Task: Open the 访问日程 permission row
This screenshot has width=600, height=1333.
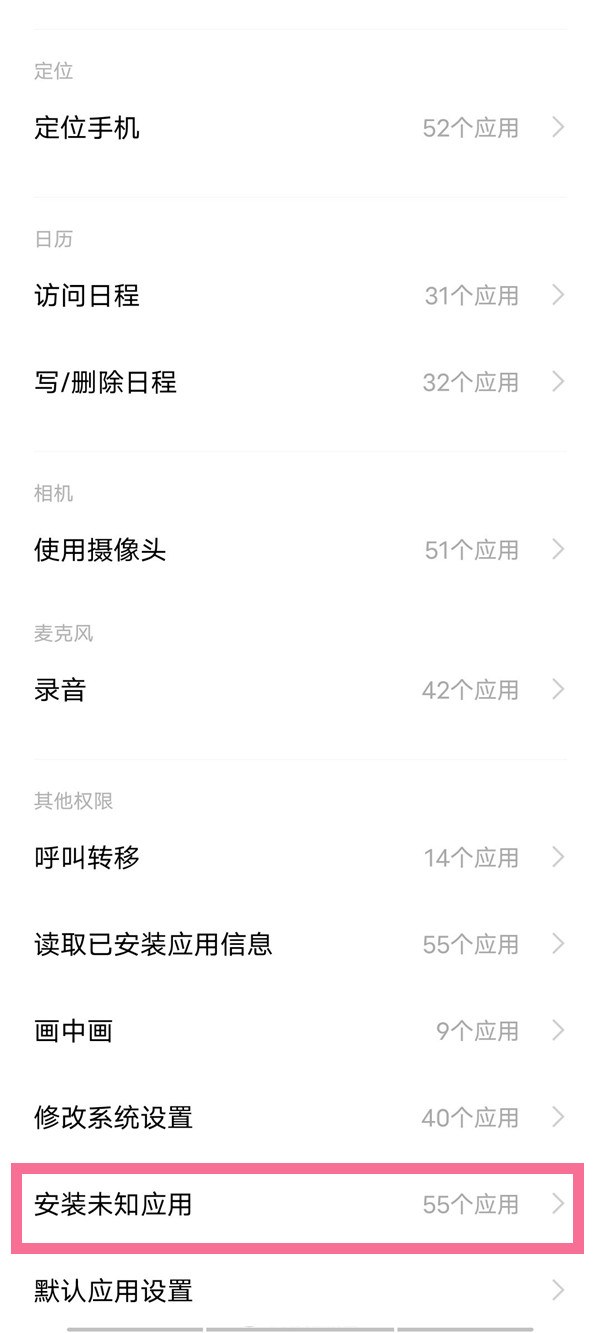Action: pos(300,296)
